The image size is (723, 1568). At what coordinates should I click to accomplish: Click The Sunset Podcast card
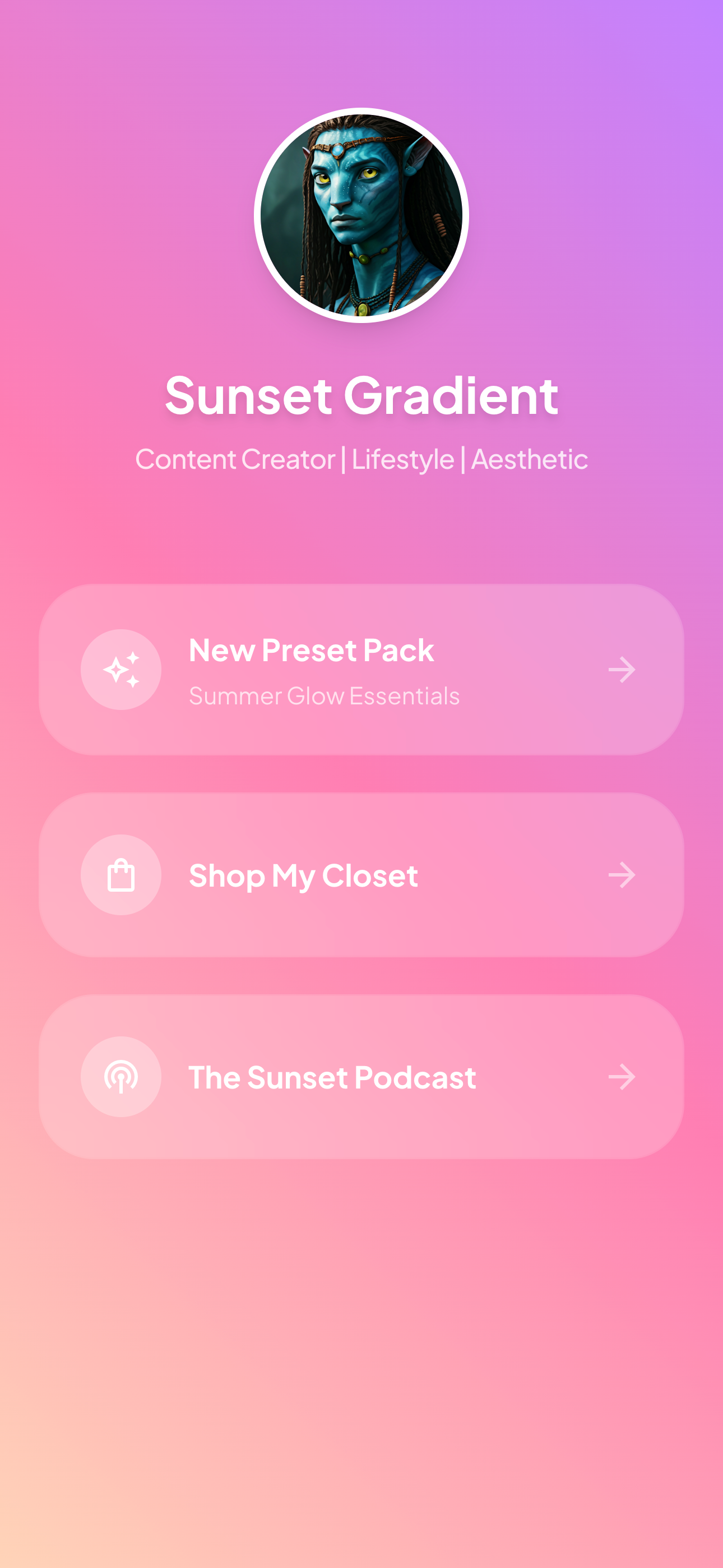(x=361, y=1076)
